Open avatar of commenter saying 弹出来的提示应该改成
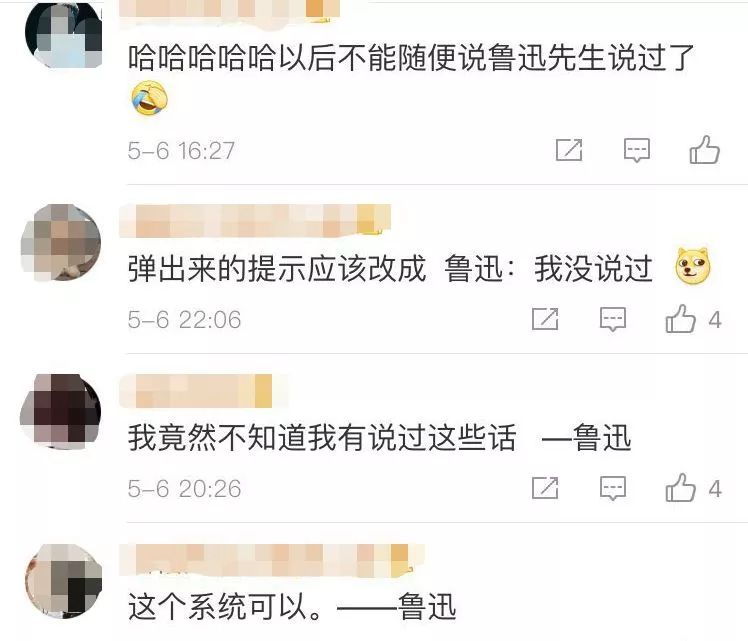 tap(61, 242)
